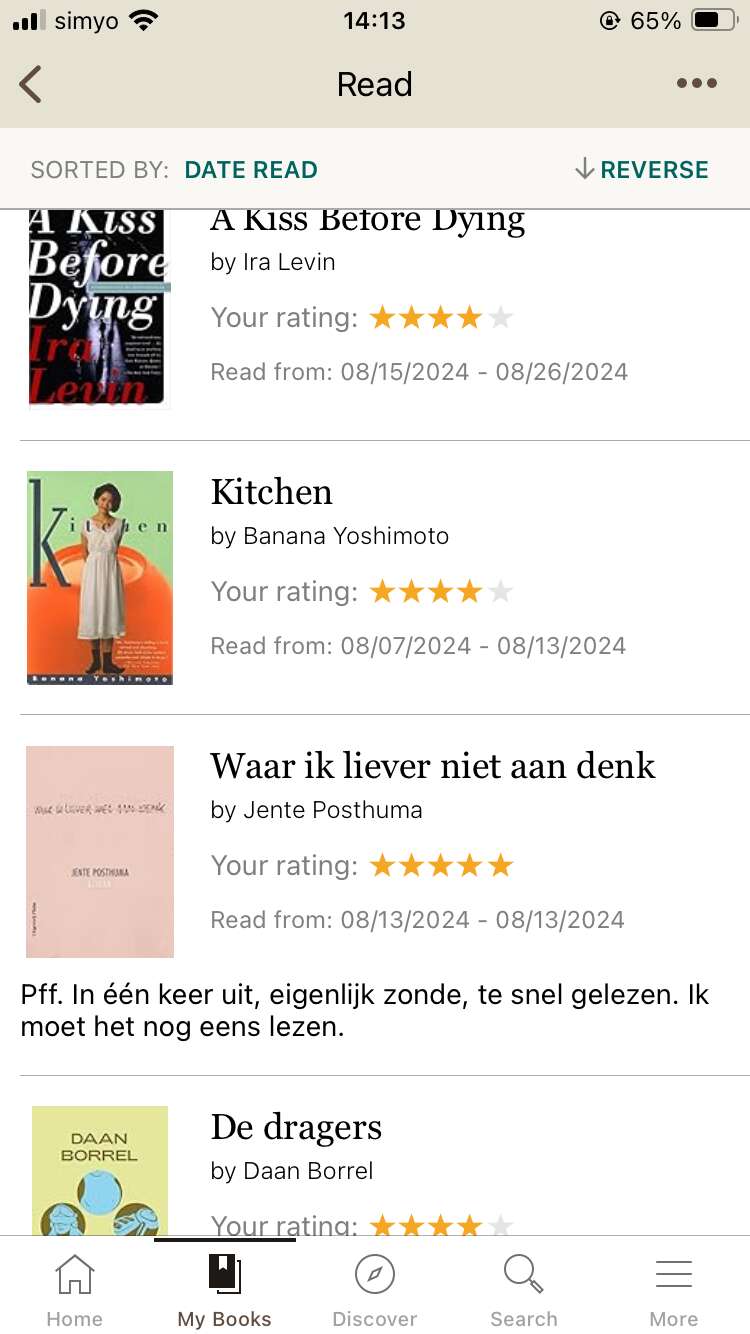The image size is (750, 1334).
Task: Select the My Books tab
Action: pos(224,1291)
